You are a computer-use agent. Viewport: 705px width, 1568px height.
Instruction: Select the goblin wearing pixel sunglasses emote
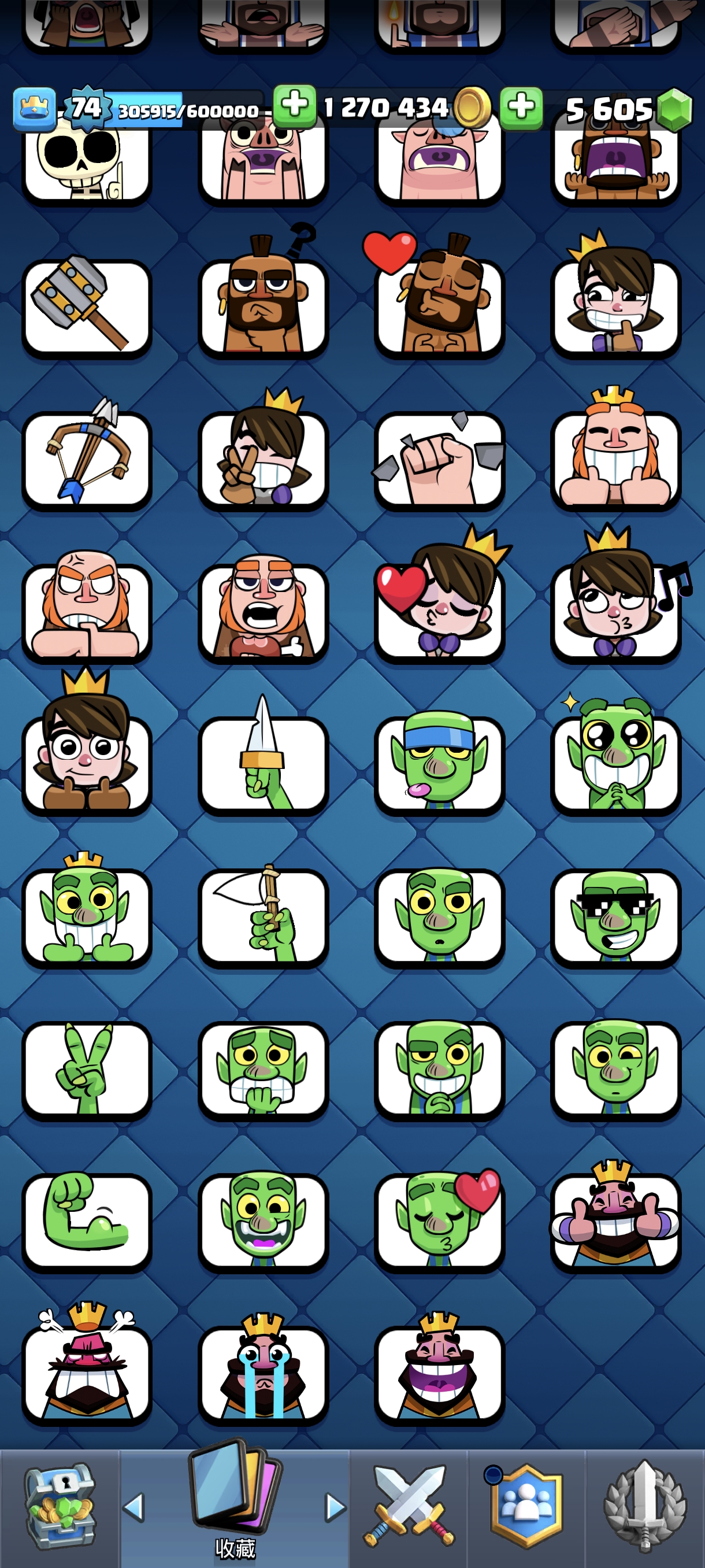615,917
